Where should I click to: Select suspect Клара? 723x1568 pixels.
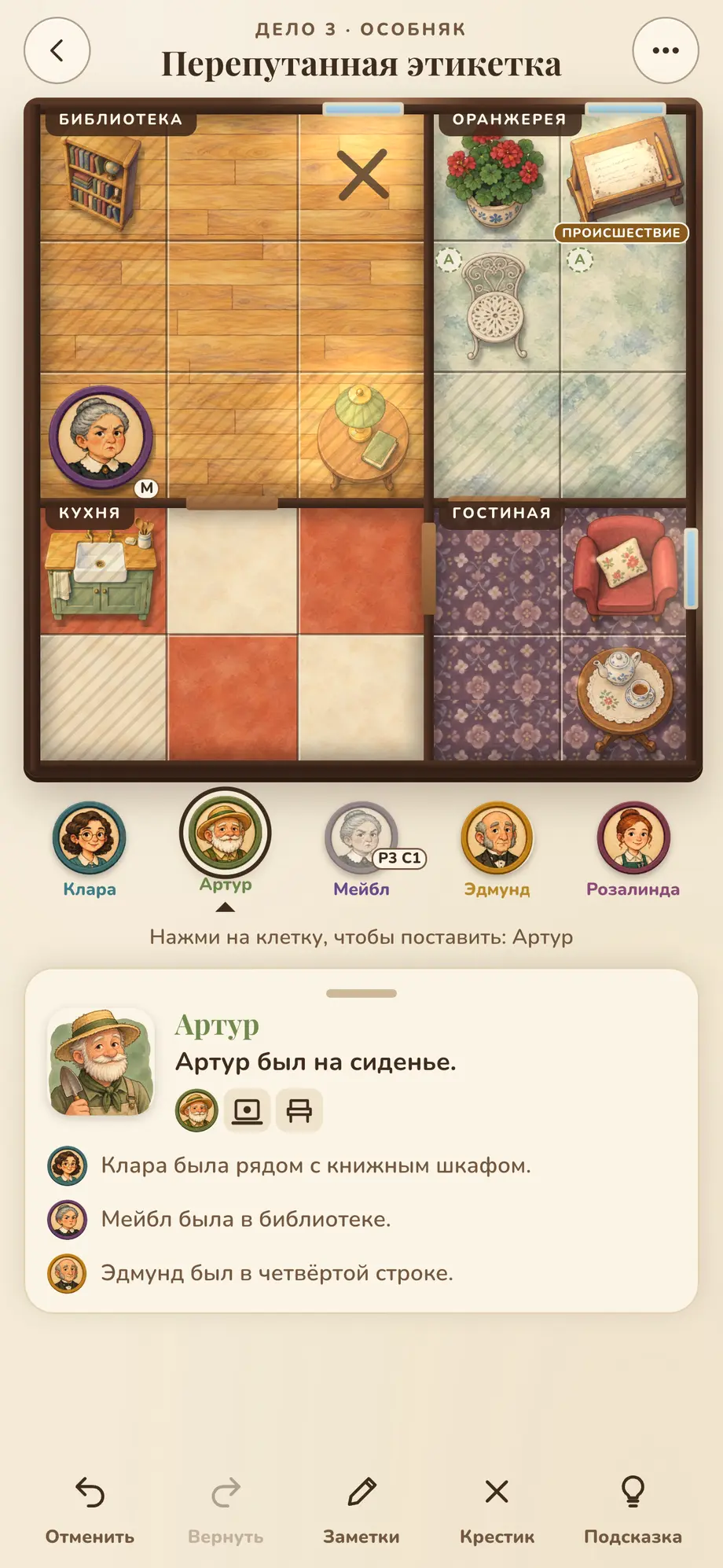tap(90, 850)
